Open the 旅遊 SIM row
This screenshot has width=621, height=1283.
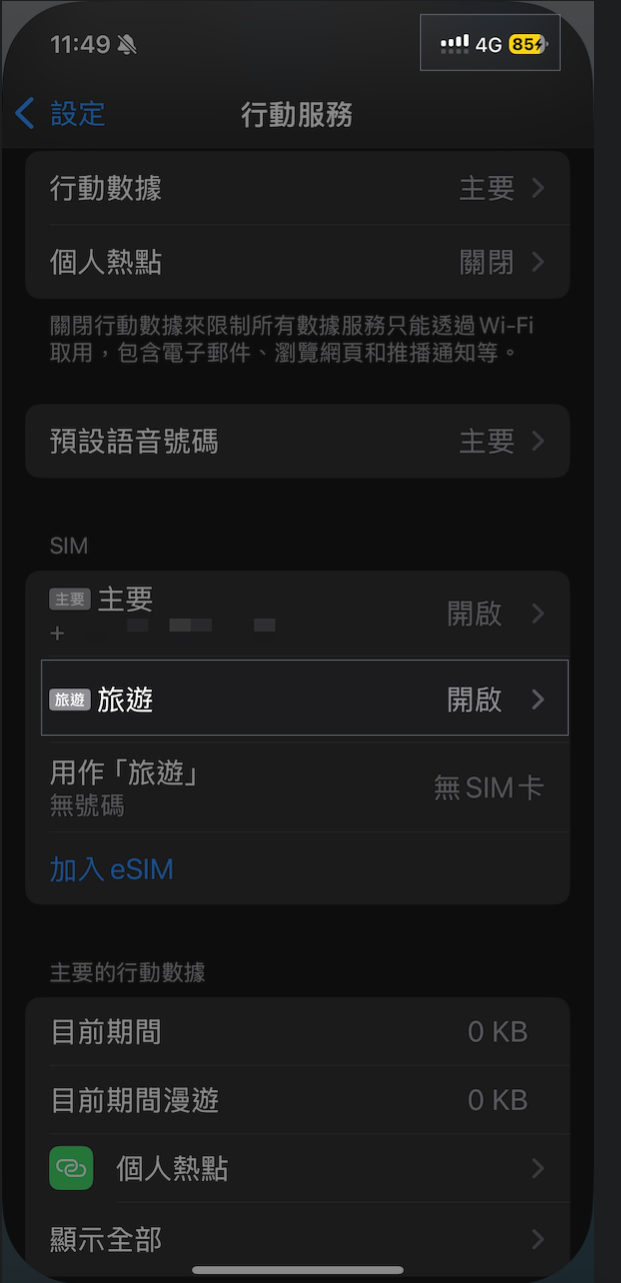click(304, 699)
